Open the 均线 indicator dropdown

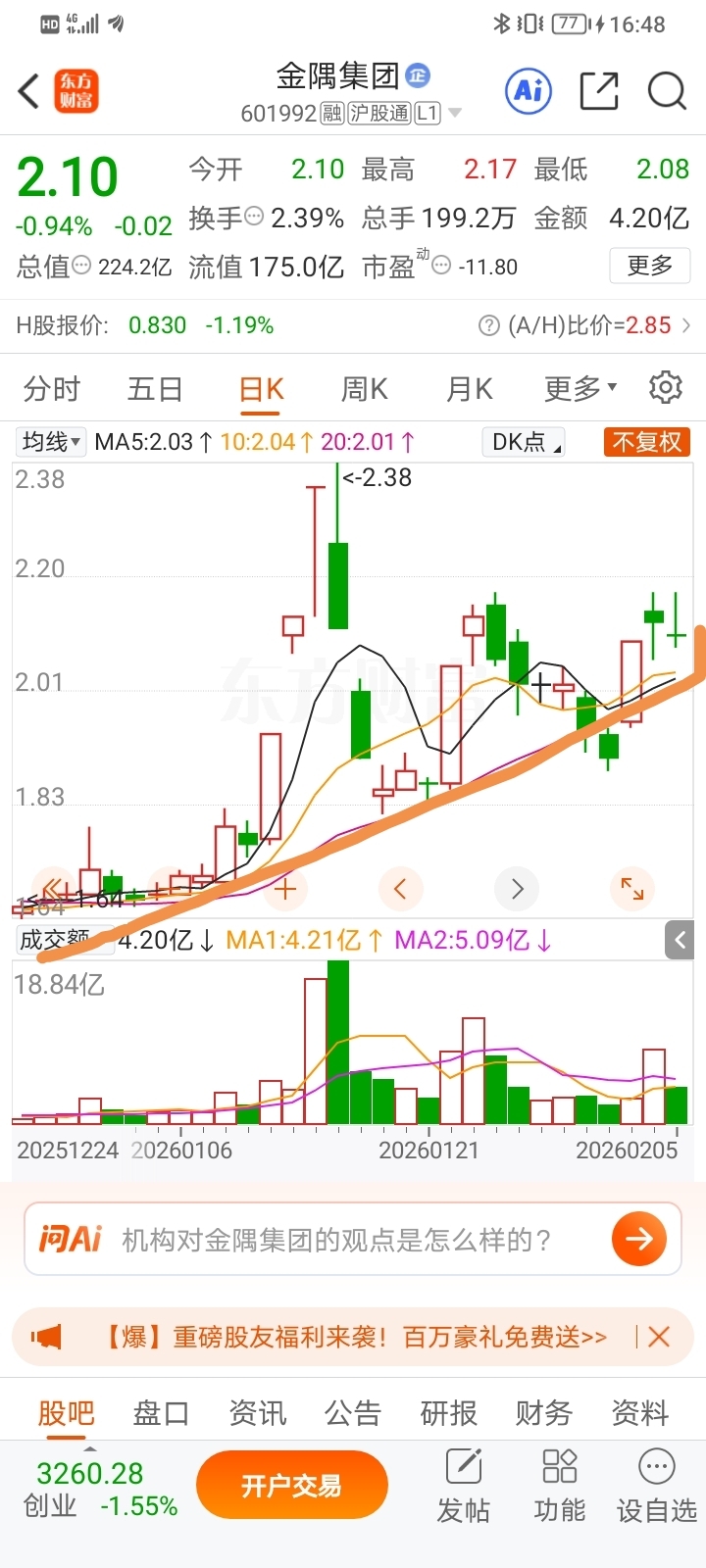pyautogui.click(x=52, y=442)
